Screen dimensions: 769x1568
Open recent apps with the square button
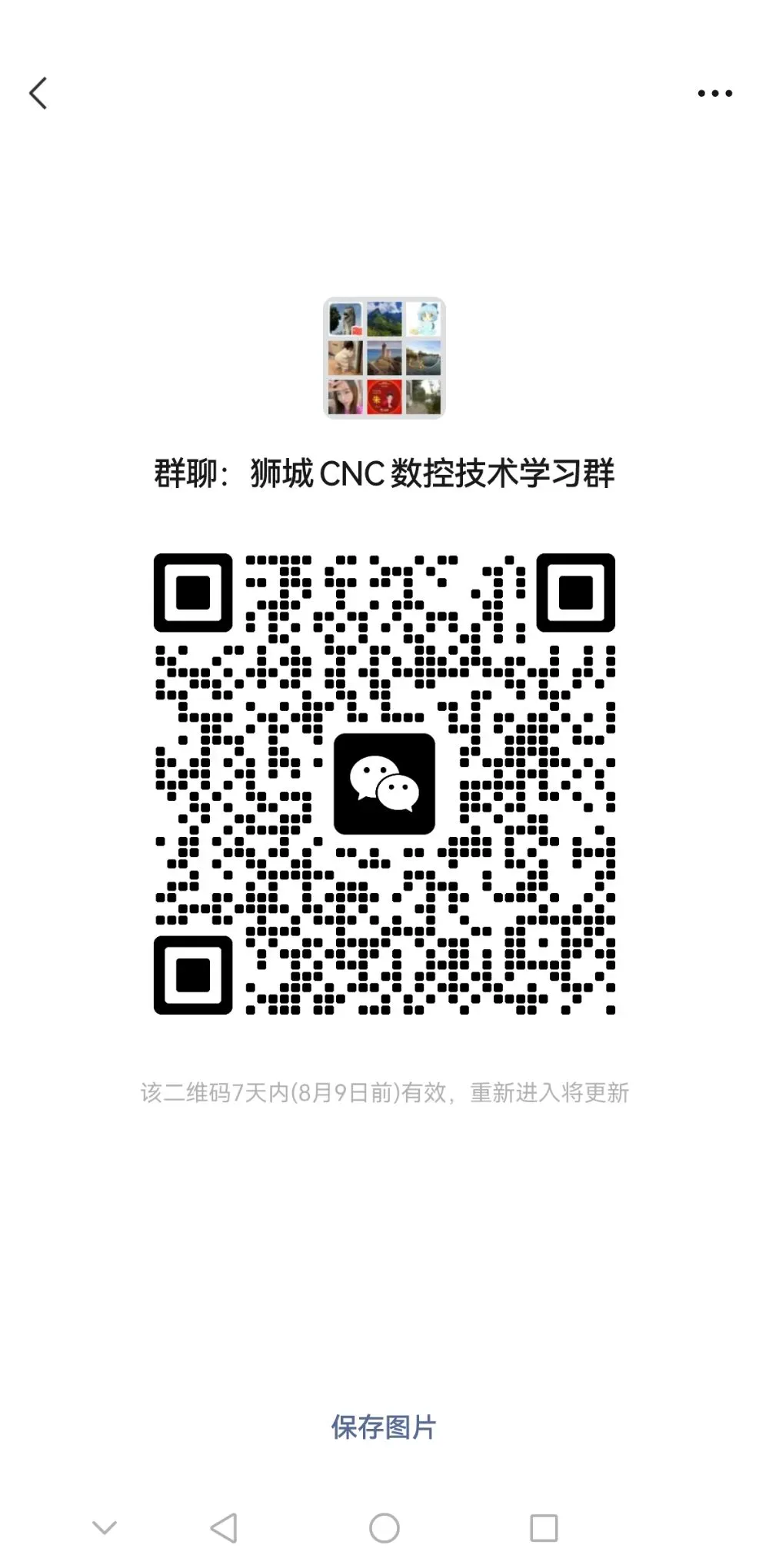(x=544, y=1528)
